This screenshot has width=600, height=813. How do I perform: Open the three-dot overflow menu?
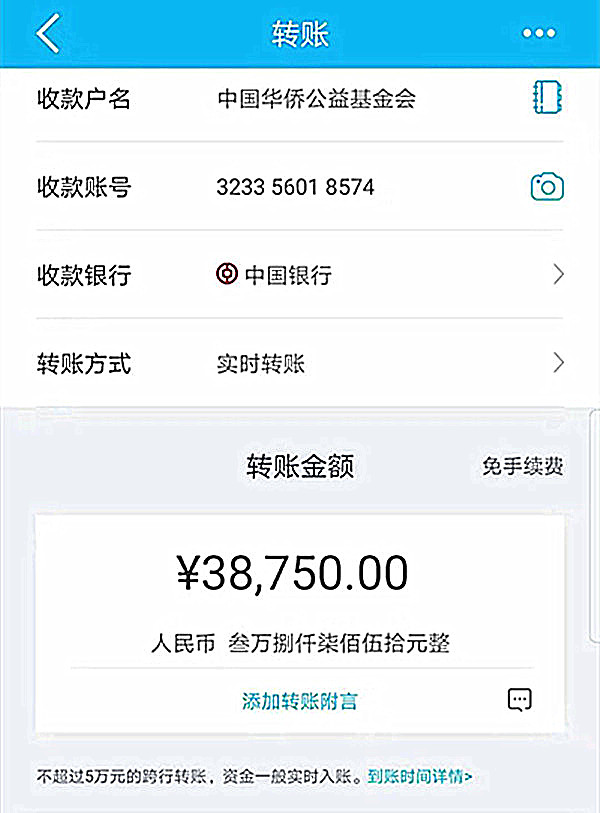[538, 34]
